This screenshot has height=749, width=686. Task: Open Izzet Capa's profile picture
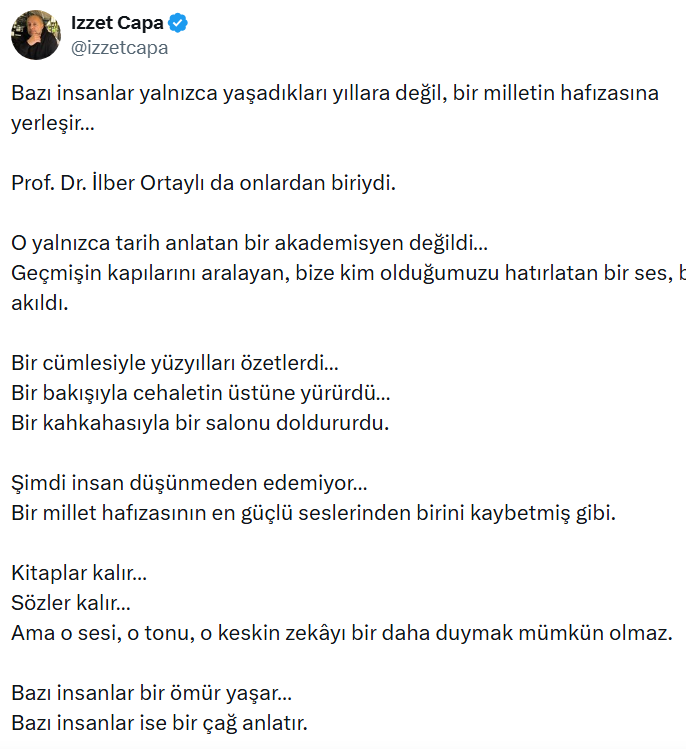(35, 35)
